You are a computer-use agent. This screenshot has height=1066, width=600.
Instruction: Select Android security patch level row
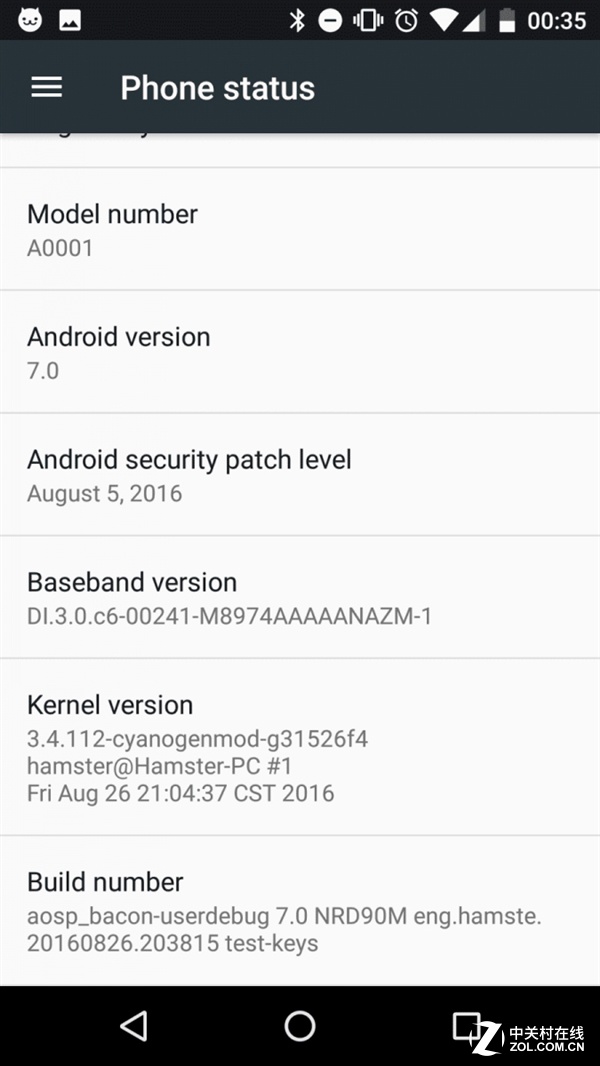[x=300, y=475]
